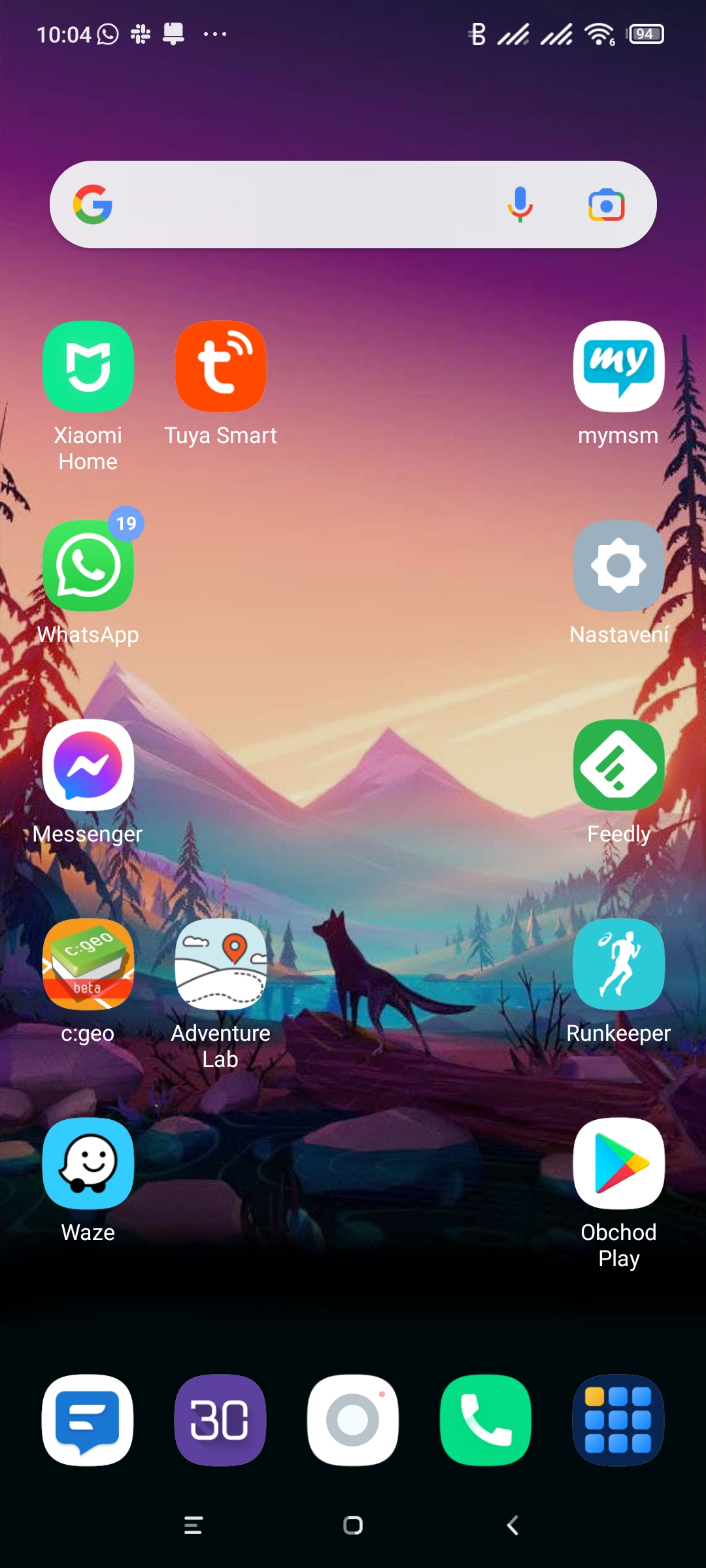The height and width of the screenshot is (1568, 706).
Task: Launch Tuya Smart
Action: 220,367
